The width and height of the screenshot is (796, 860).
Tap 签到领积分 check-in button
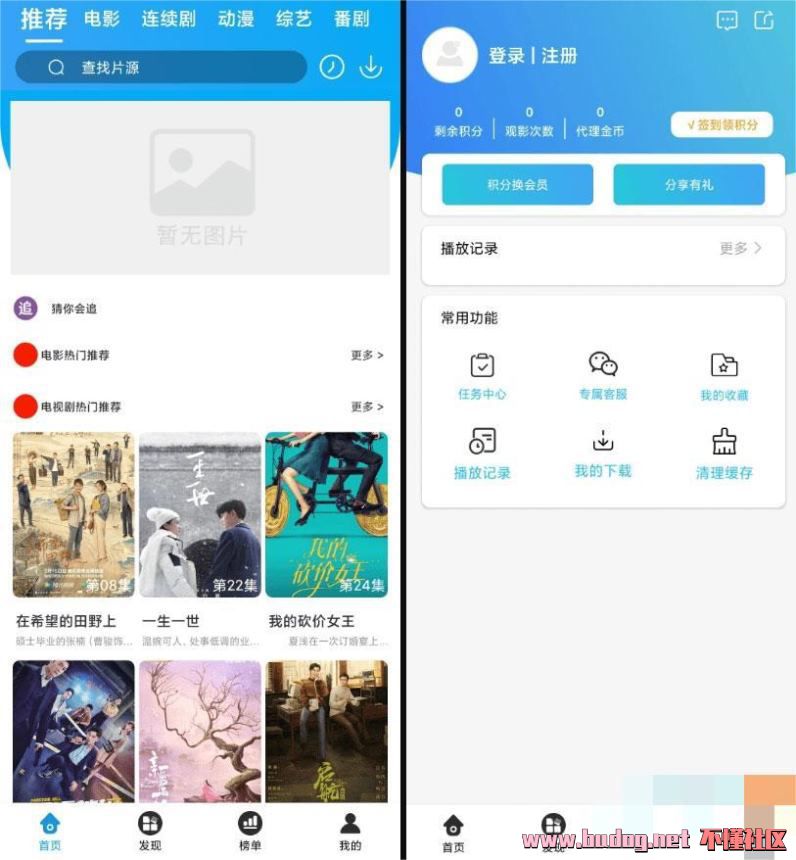tap(722, 125)
